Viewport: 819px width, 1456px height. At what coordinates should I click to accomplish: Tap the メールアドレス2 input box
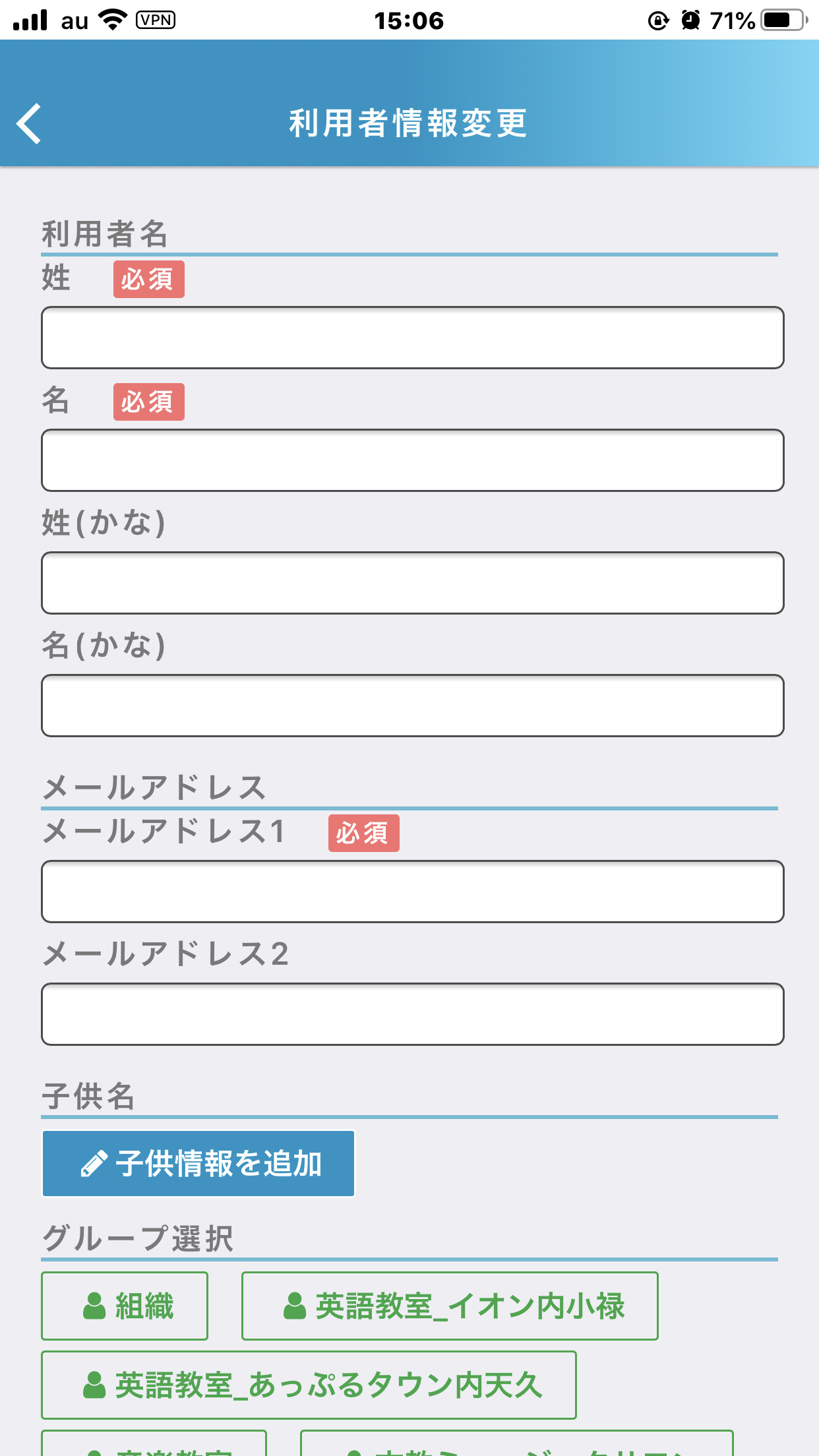click(x=413, y=1014)
